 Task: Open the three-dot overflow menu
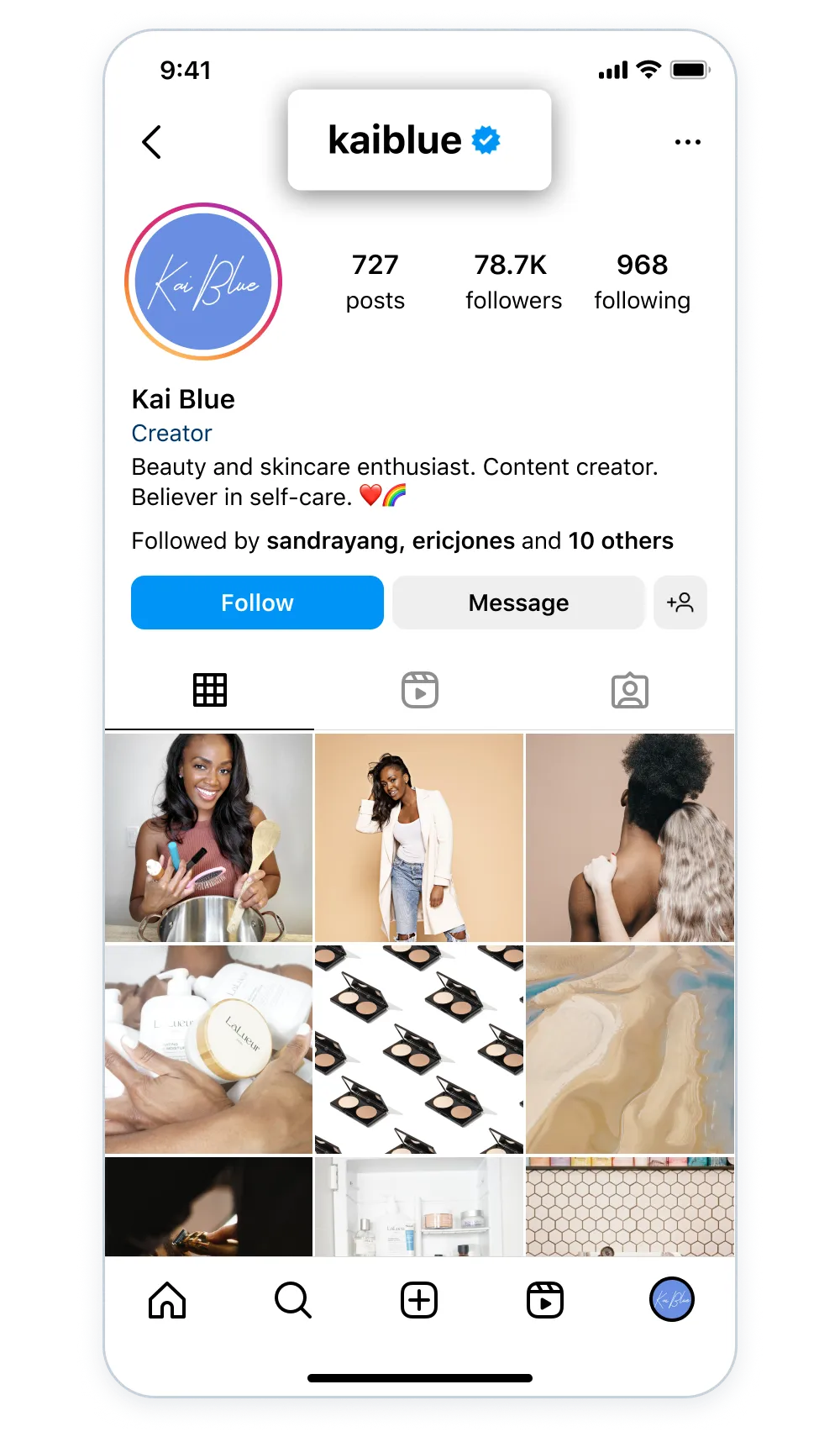coord(687,142)
